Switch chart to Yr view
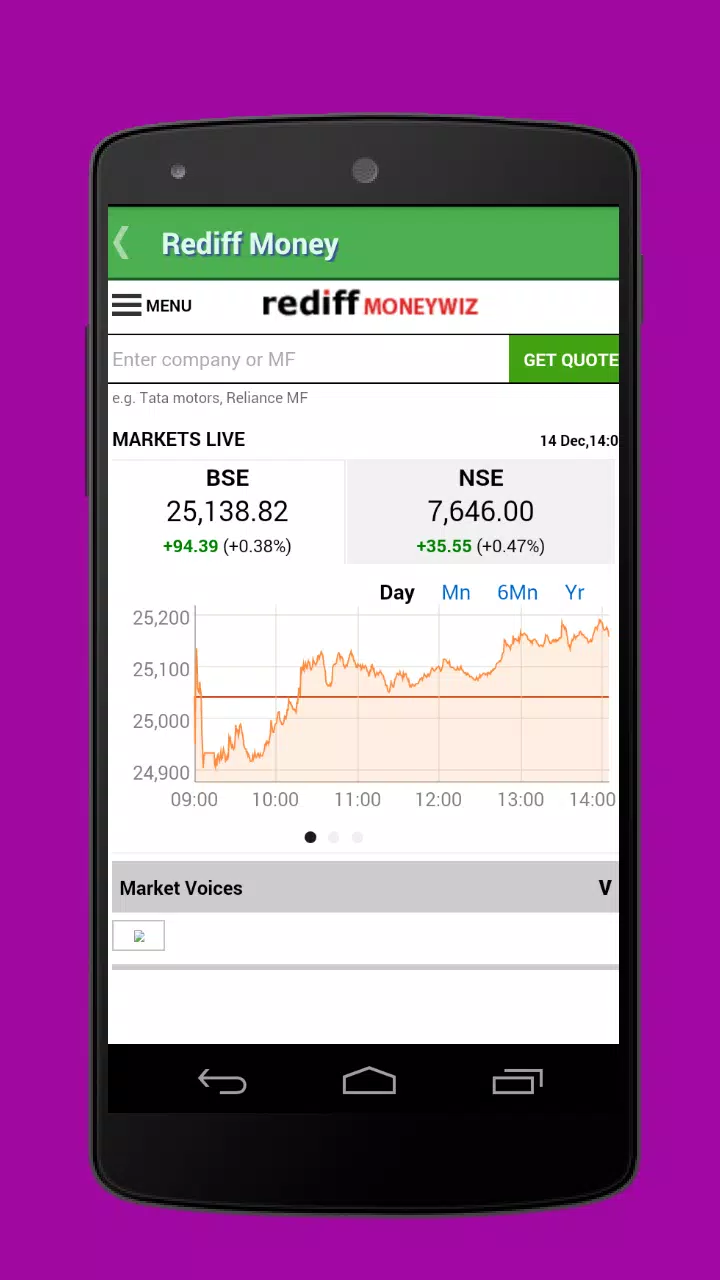The width and height of the screenshot is (720, 1280). click(574, 592)
